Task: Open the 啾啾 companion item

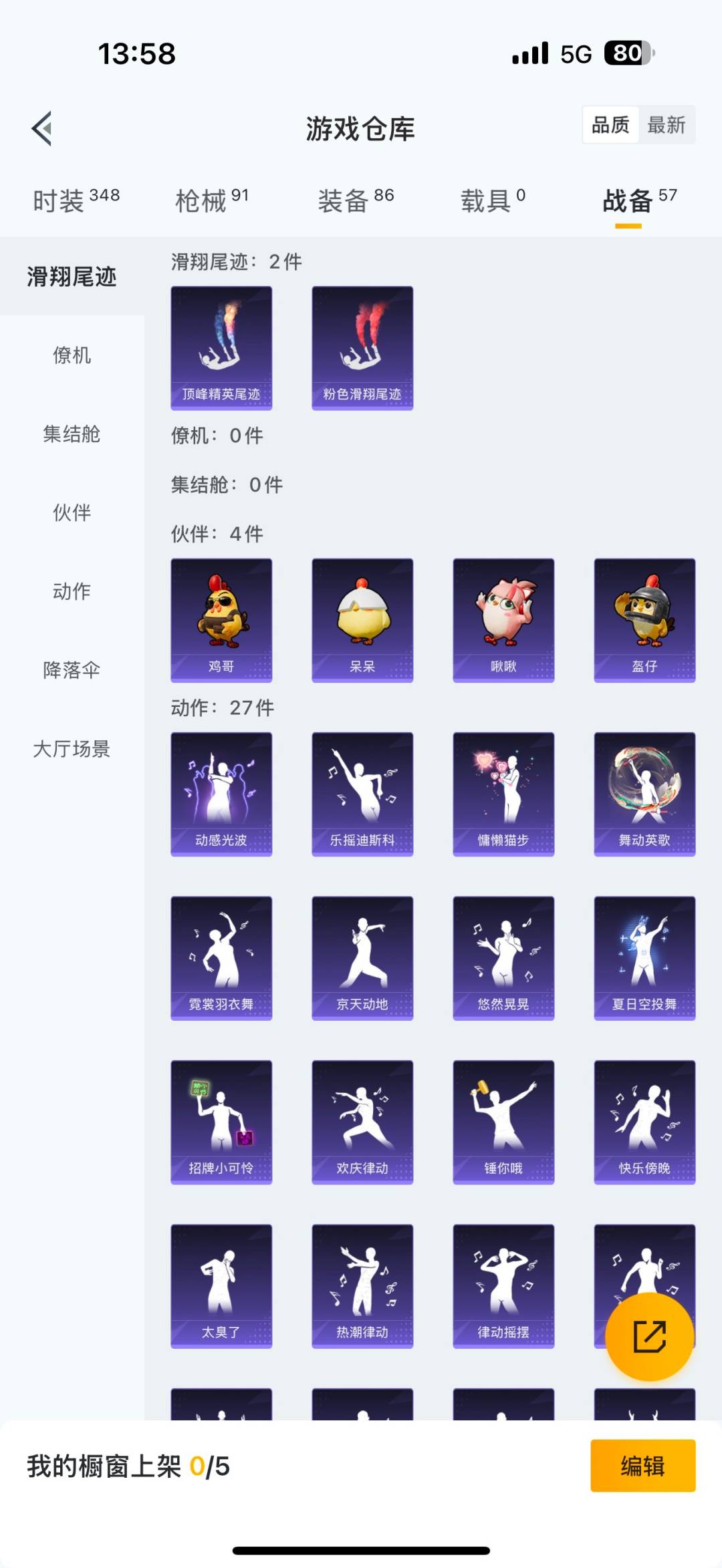Action: [503, 618]
